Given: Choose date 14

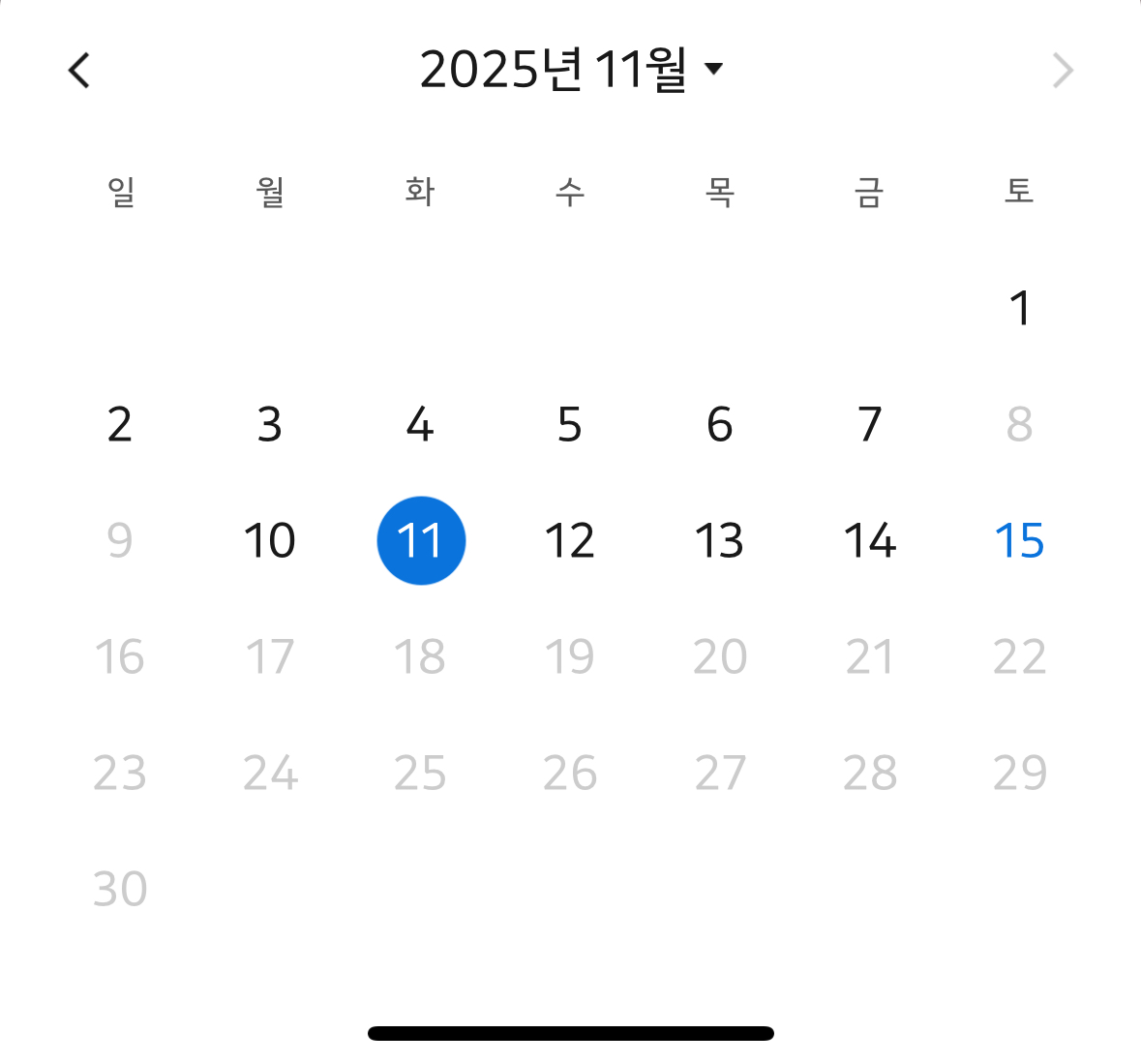Looking at the screenshot, I should pyautogui.click(x=870, y=541).
